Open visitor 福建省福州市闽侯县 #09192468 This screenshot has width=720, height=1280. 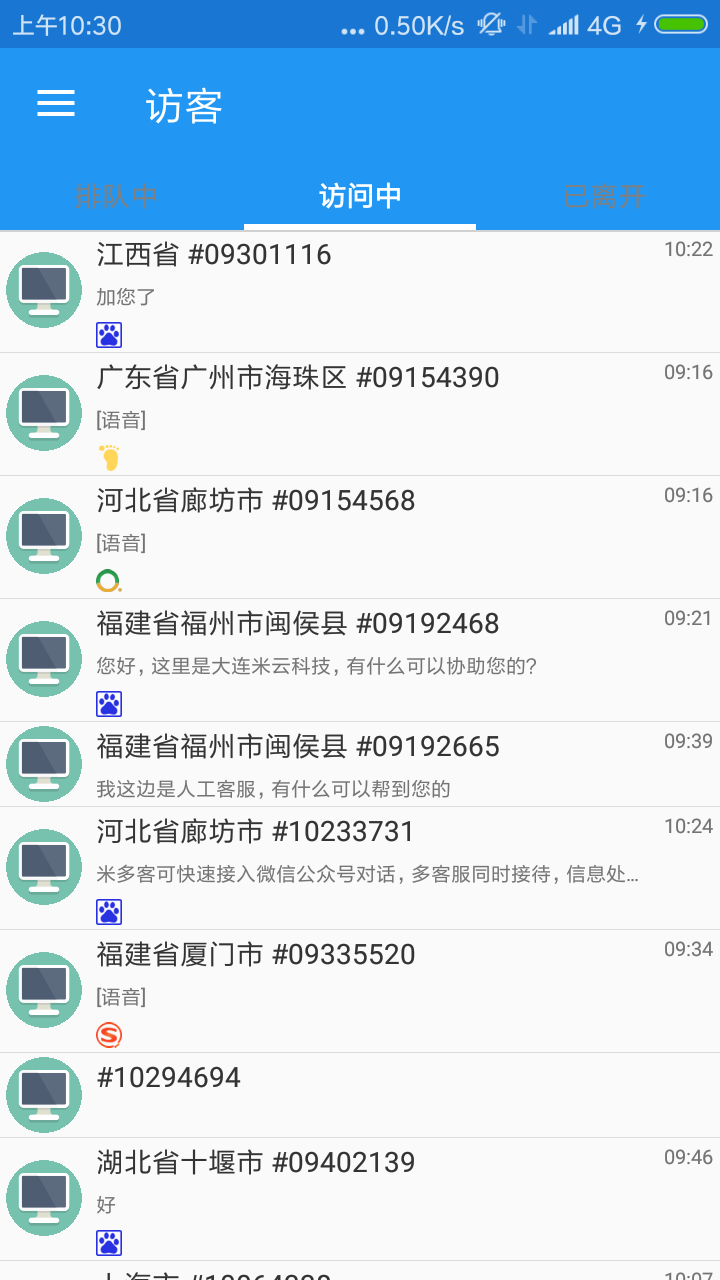(x=360, y=660)
